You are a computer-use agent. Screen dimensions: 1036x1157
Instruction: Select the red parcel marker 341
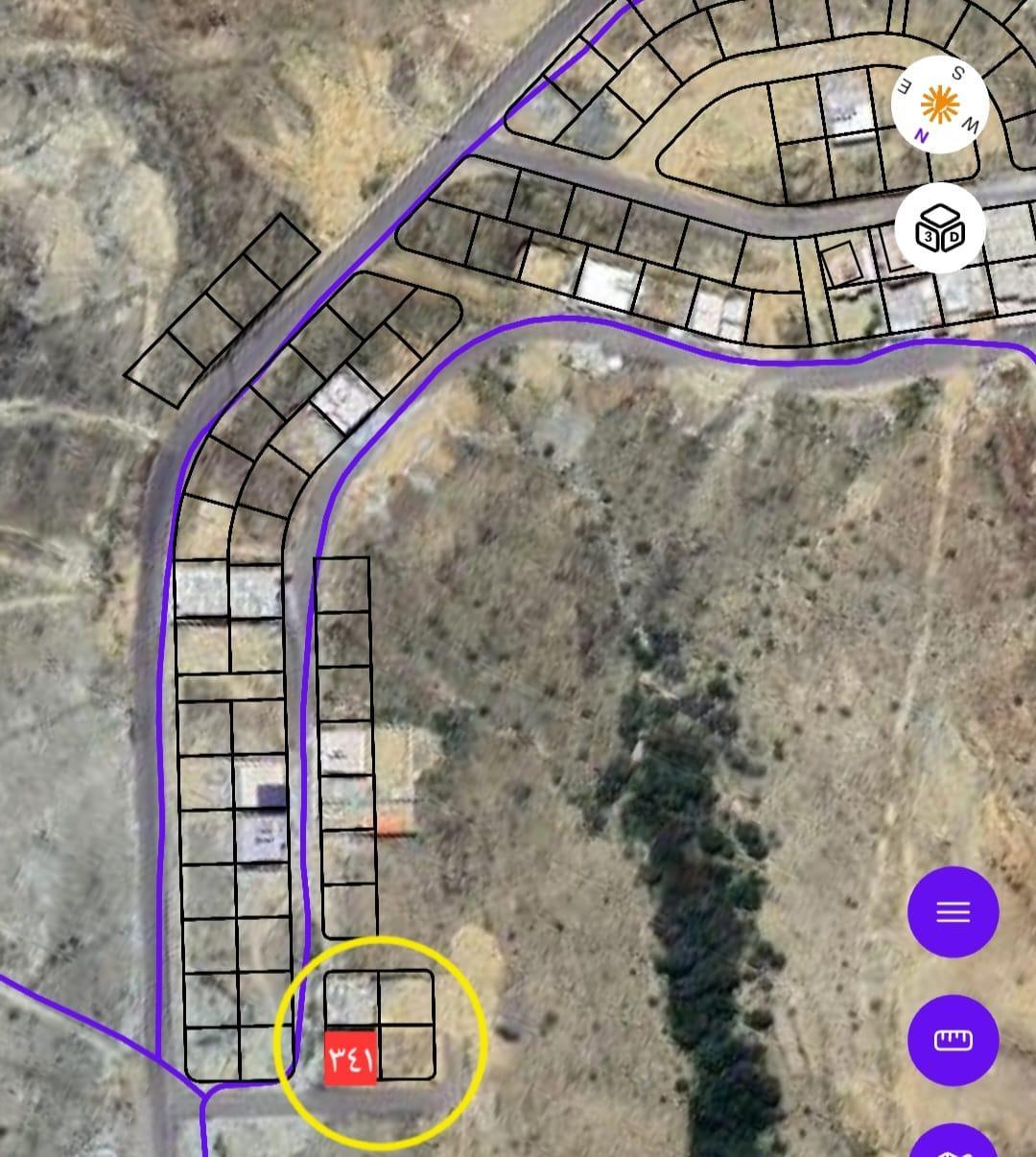click(351, 1059)
